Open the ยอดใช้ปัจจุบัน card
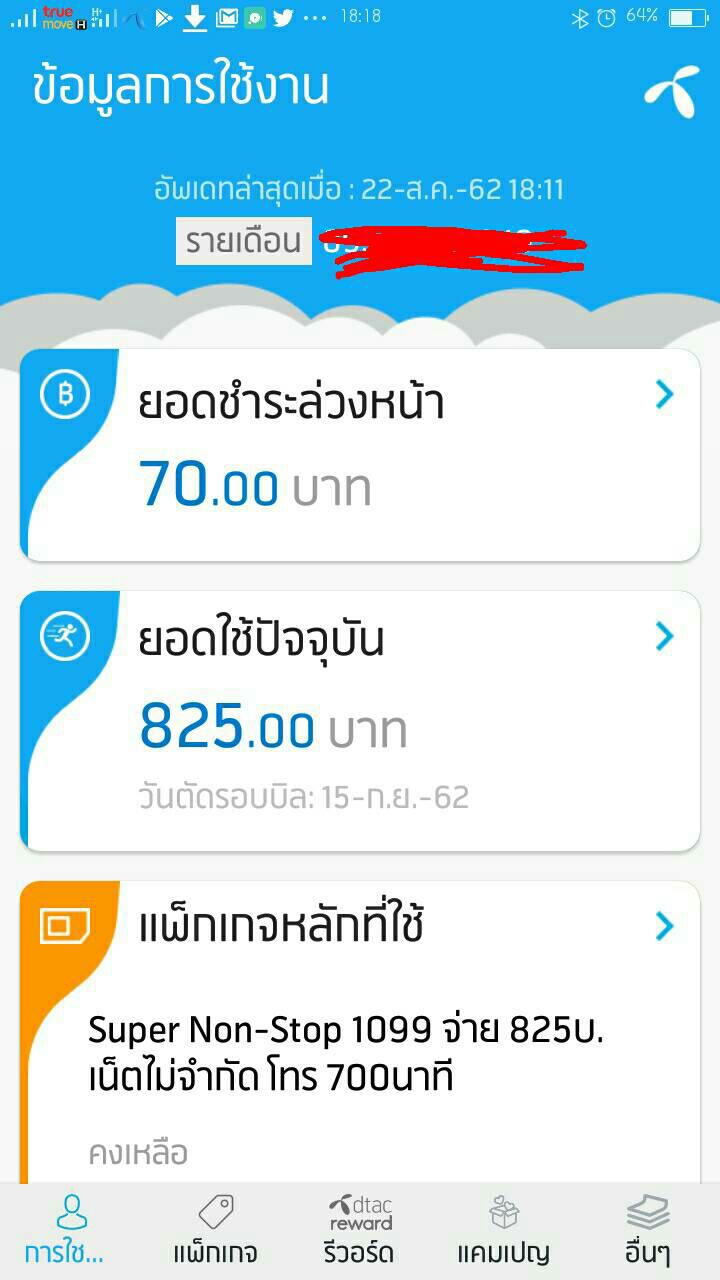Screen dimensions: 720x1280 (360, 720)
